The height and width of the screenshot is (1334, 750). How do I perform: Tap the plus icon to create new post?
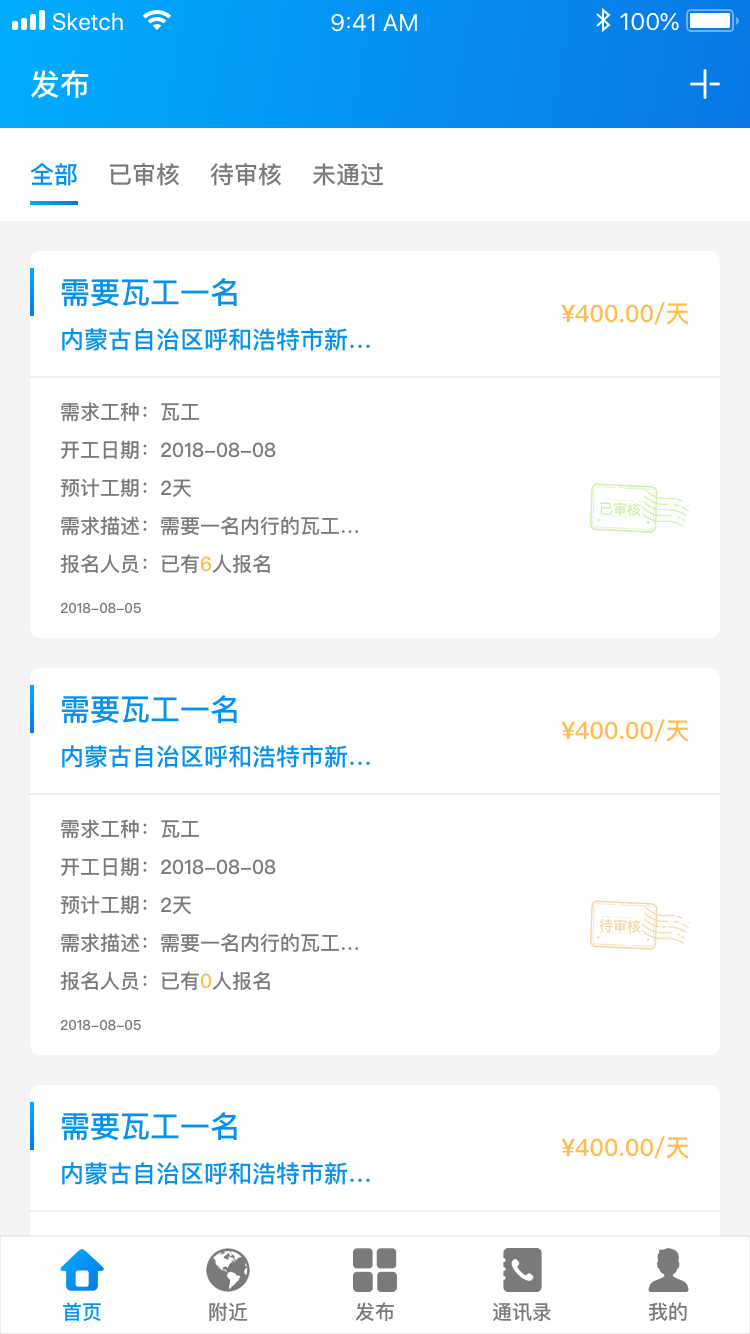click(x=706, y=85)
